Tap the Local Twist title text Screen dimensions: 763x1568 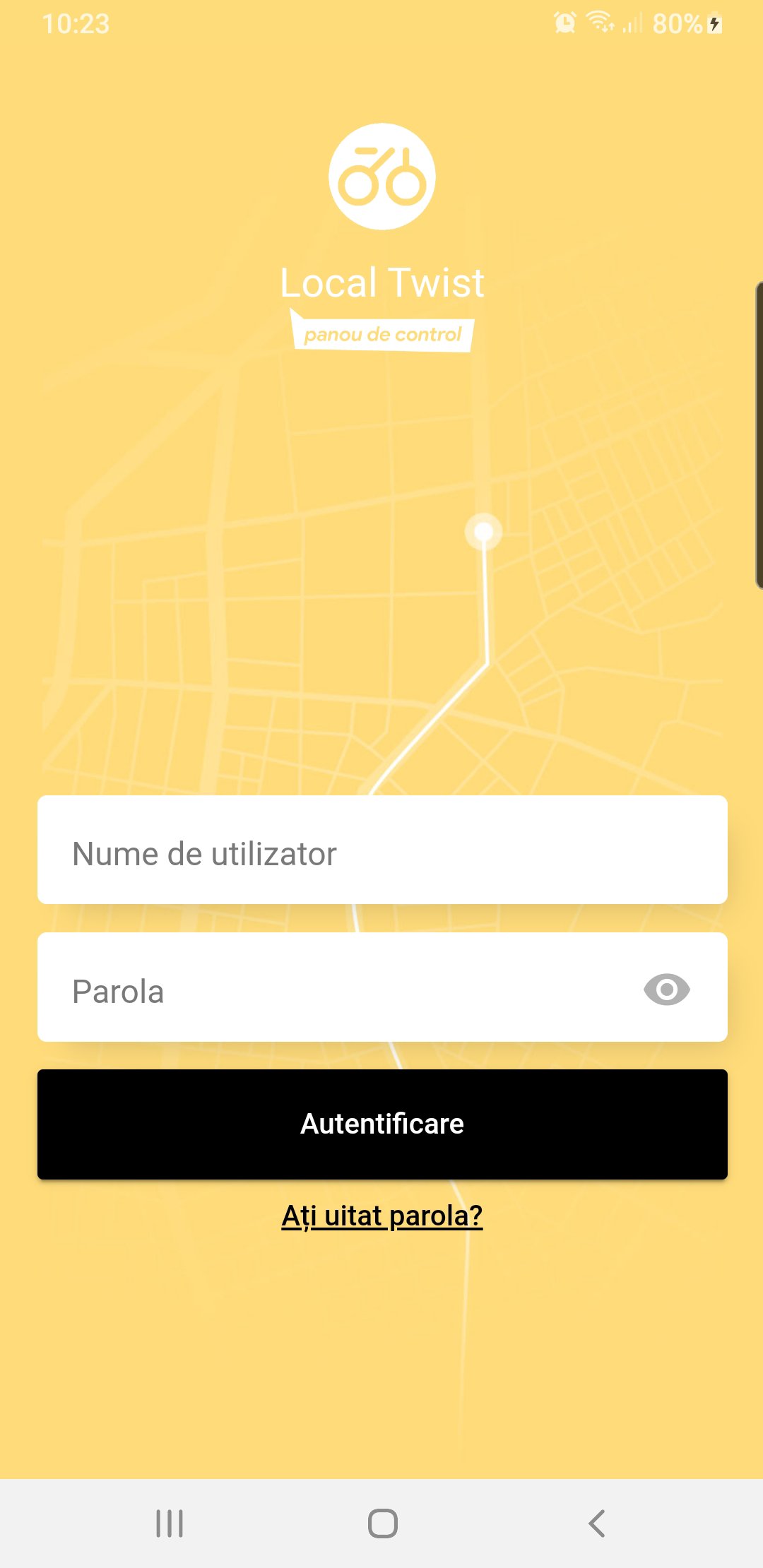(x=381, y=283)
